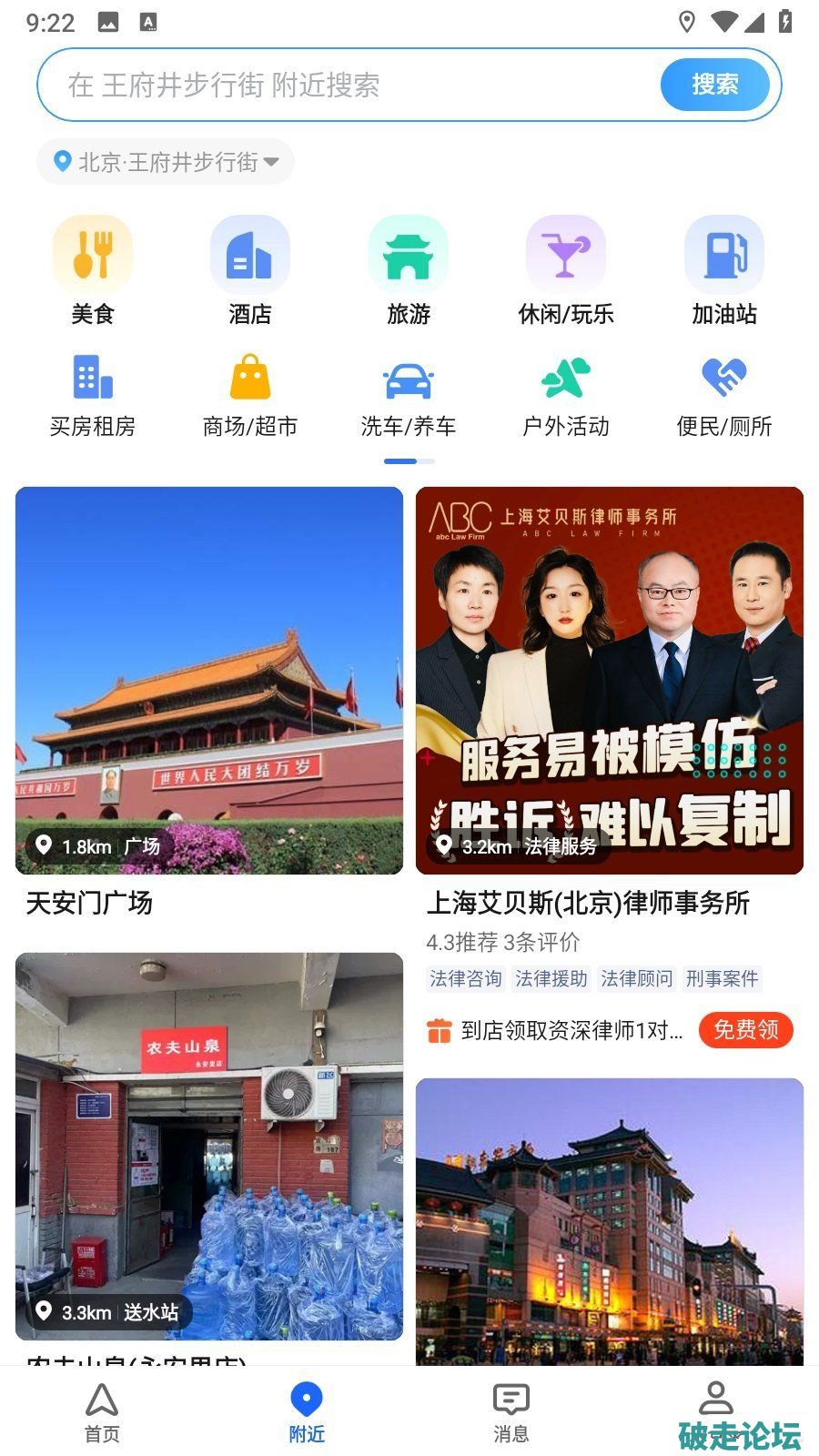Select the 洗车/养车 category
819x1456 pixels.
[409, 396]
